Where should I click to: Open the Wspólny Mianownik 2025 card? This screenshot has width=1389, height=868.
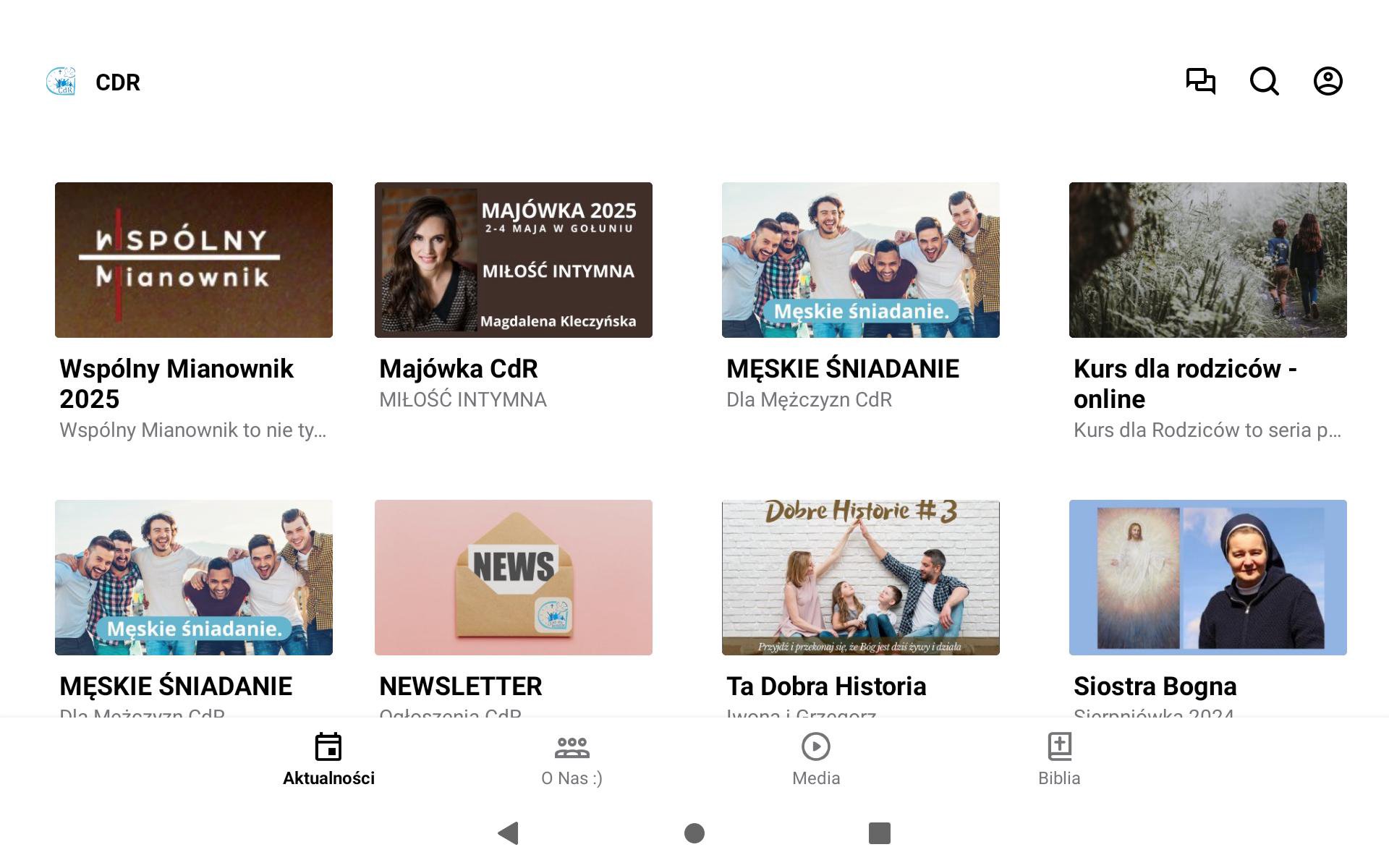point(194,260)
